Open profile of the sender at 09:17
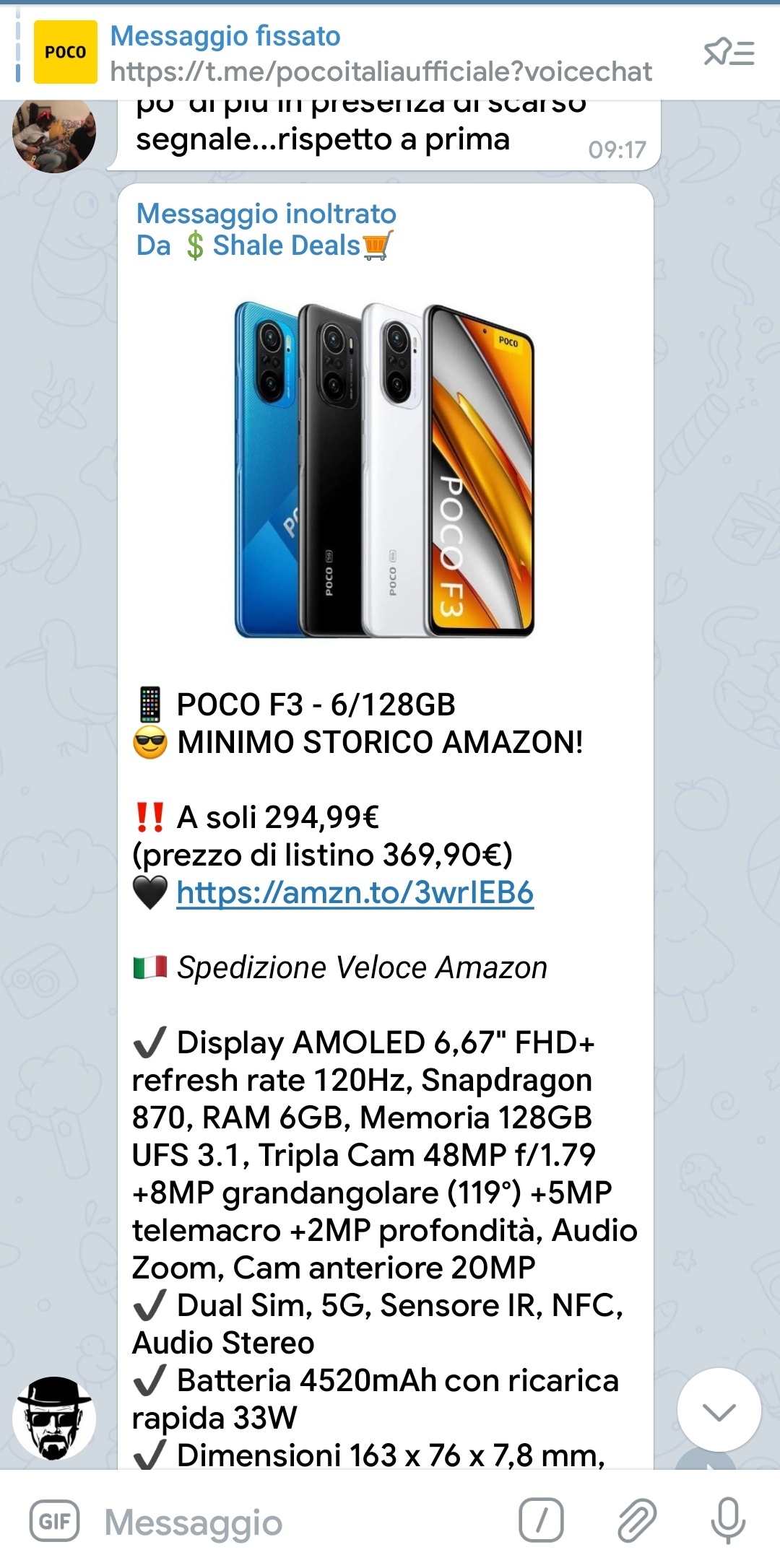The width and height of the screenshot is (780, 1568). [x=54, y=134]
